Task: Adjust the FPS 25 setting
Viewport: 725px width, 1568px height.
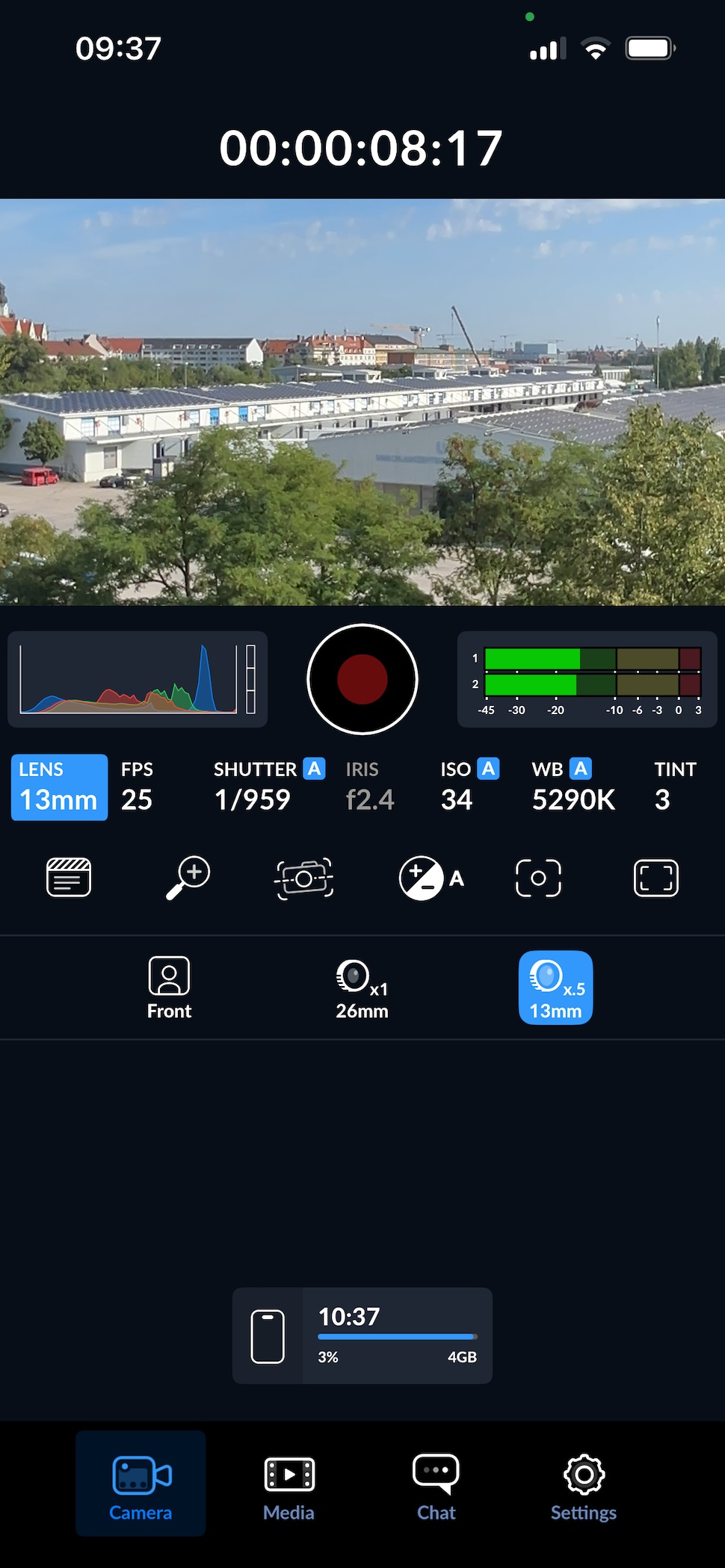Action: pyautogui.click(x=138, y=787)
